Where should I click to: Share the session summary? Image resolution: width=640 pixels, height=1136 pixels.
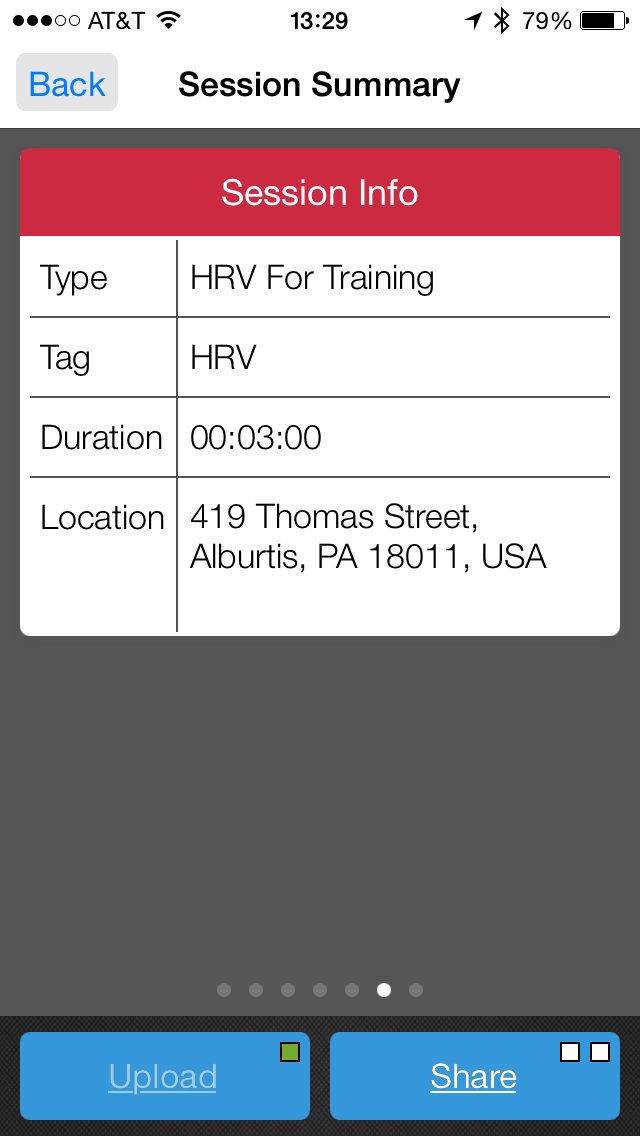[474, 1076]
